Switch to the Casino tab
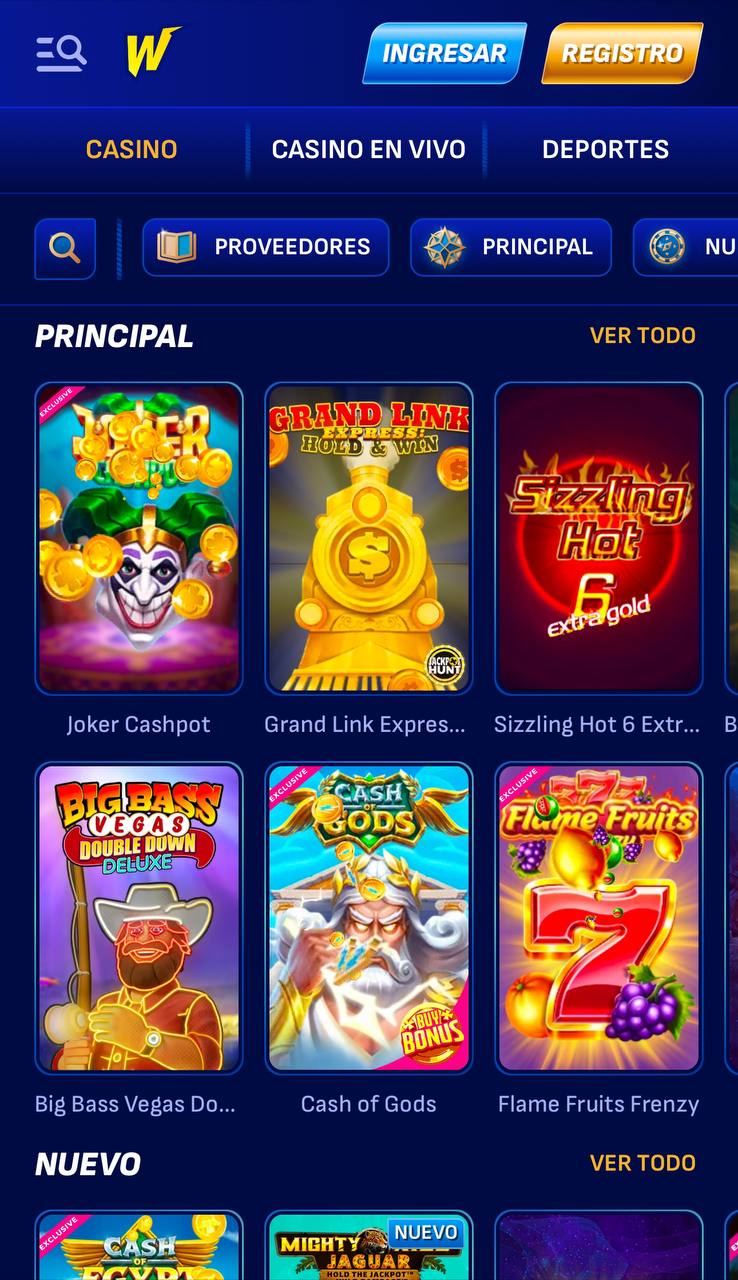 click(x=131, y=149)
